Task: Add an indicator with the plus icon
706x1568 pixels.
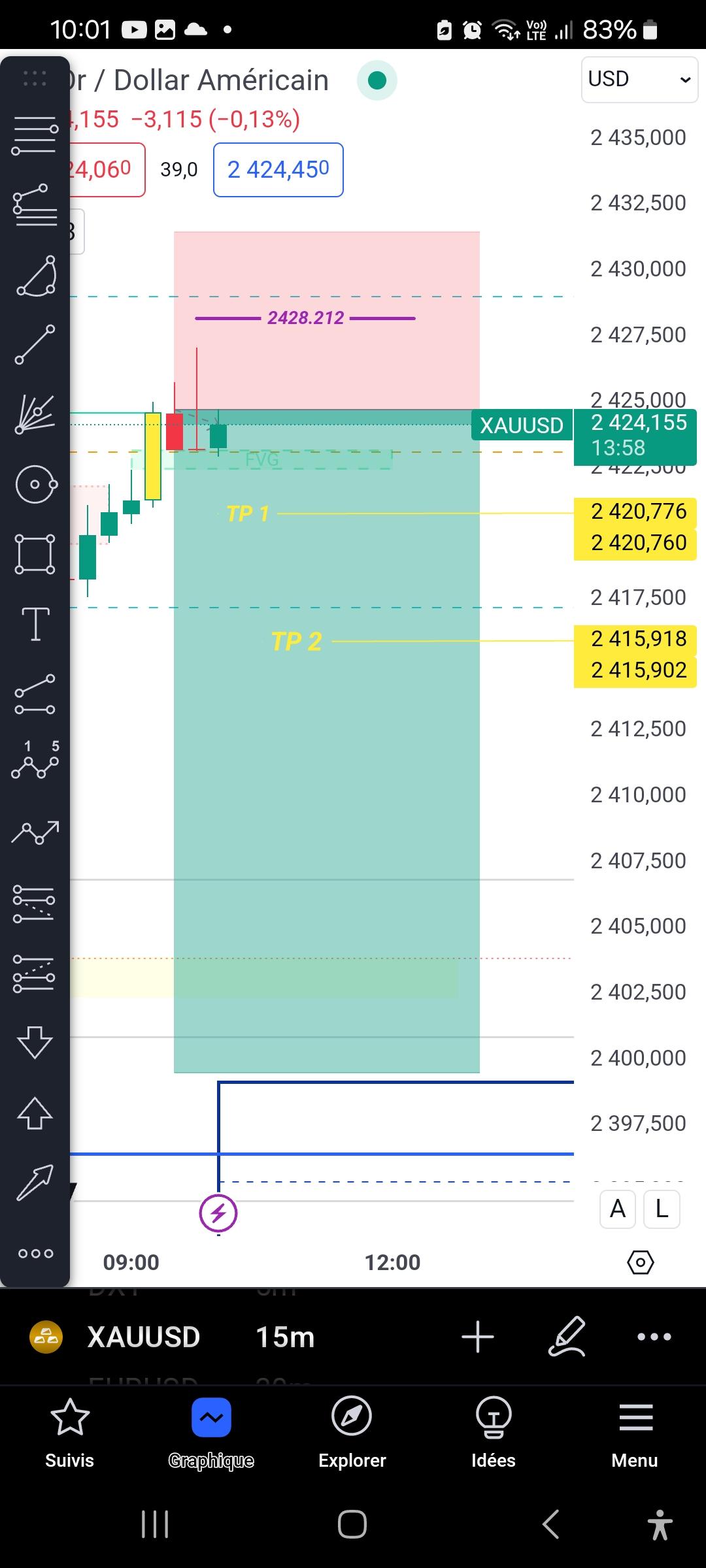Action: tap(478, 1337)
